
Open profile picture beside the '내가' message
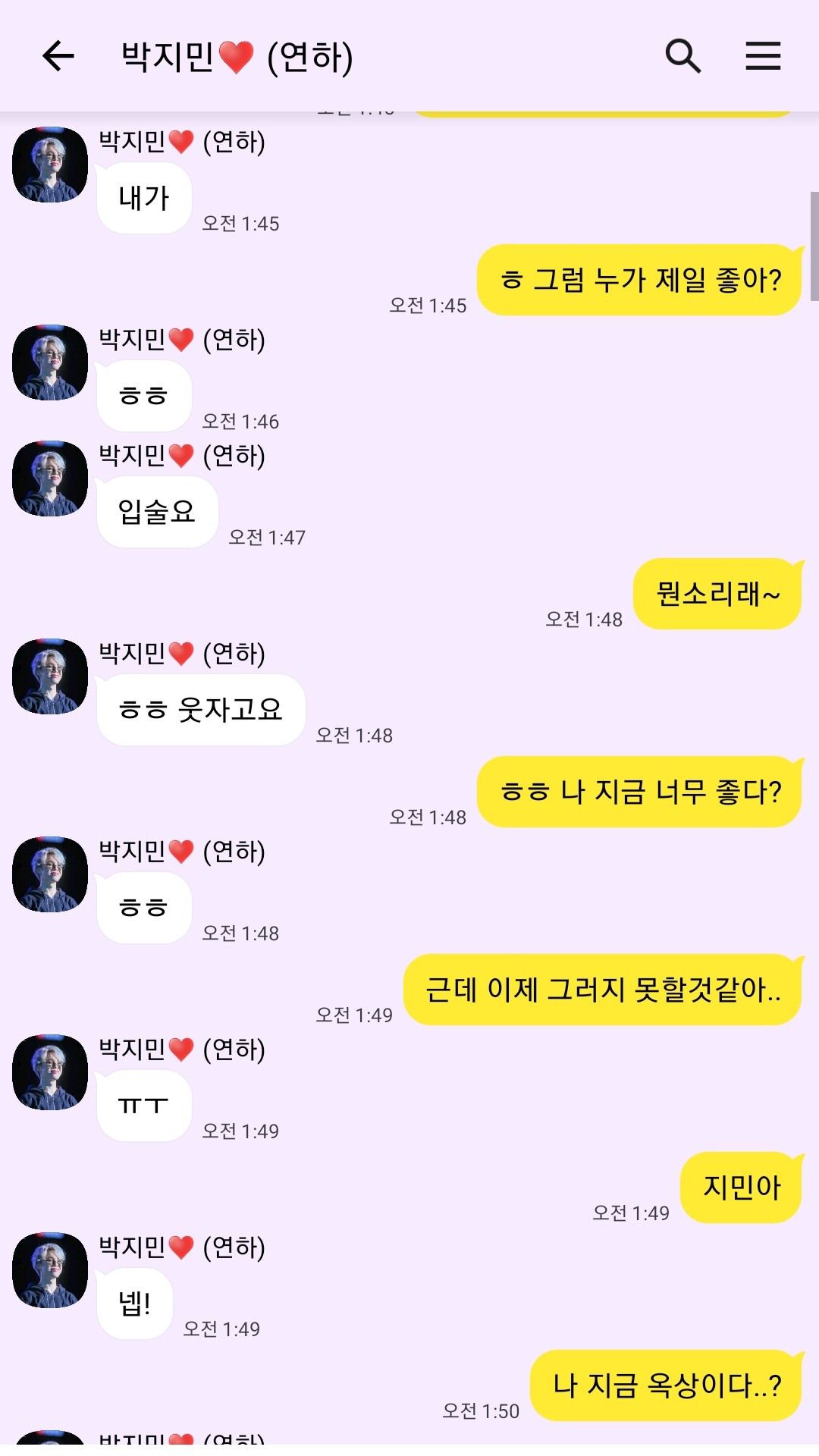tap(50, 165)
